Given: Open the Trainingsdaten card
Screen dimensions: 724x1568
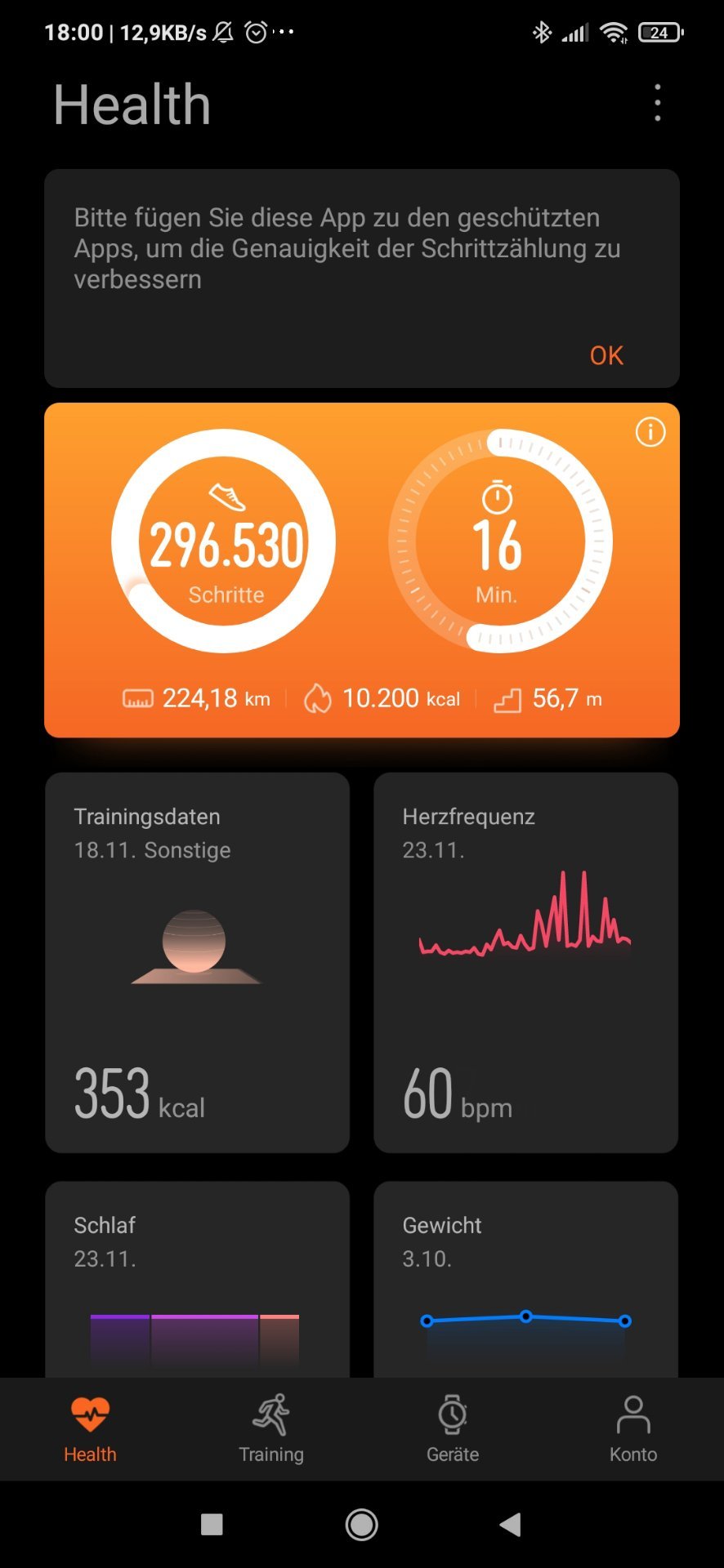Looking at the screenshot, I should (x=197, y=962).
